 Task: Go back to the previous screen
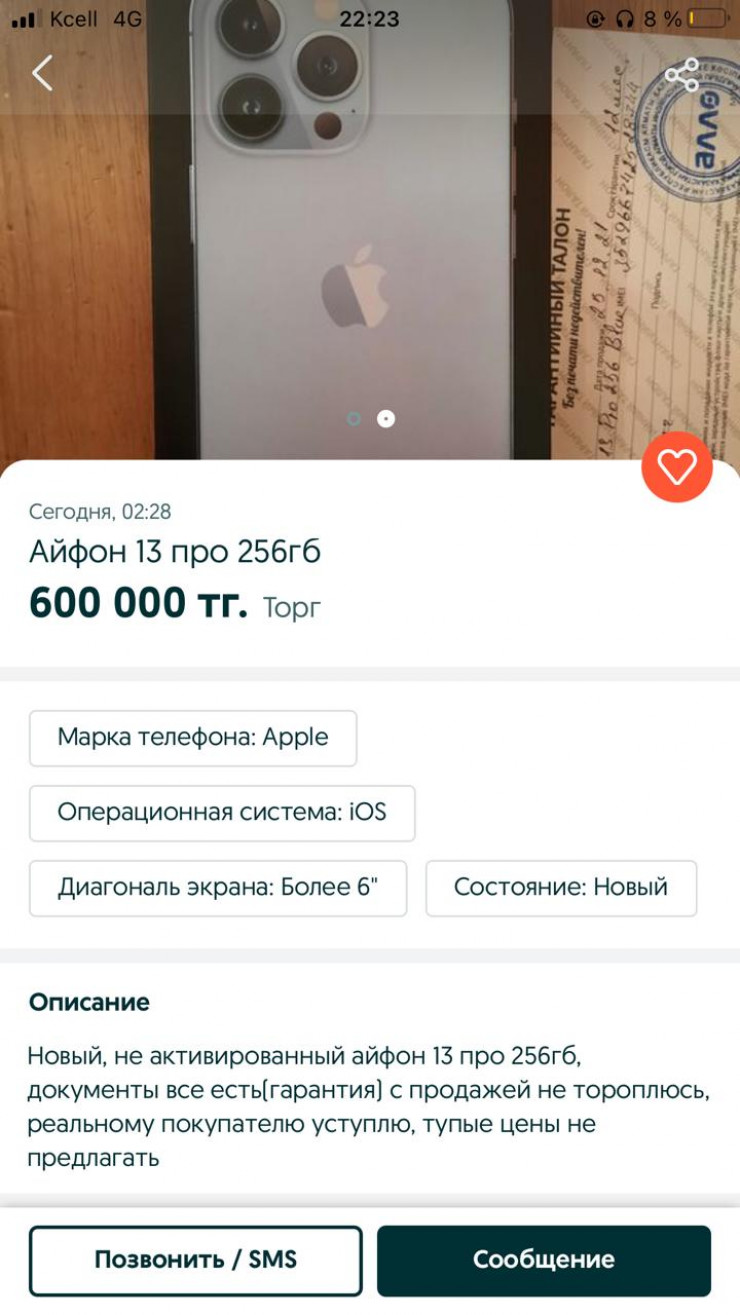pyautogui.click(x=42, y=73)
